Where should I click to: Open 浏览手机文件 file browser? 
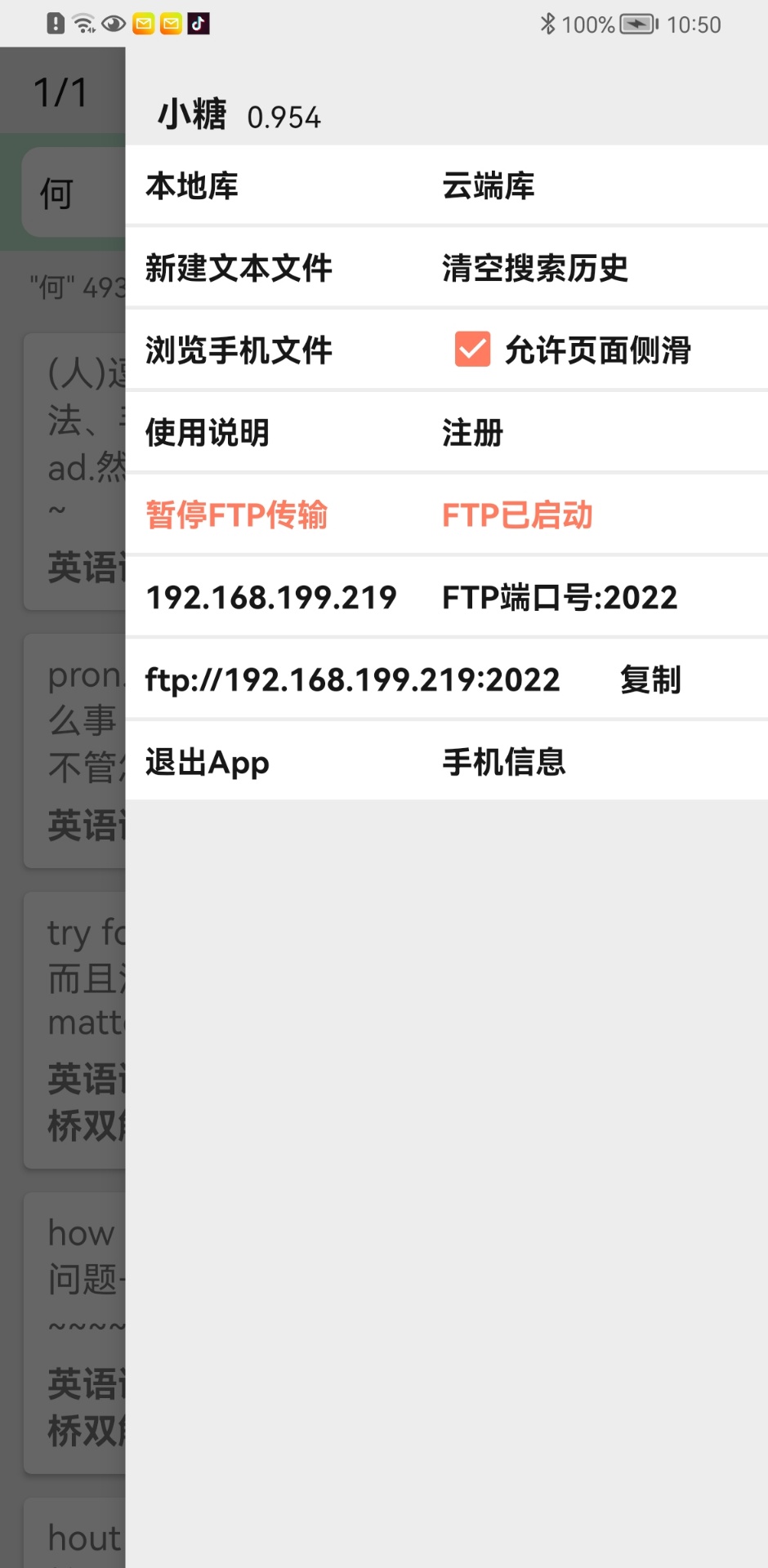click(x=239, y=350)
